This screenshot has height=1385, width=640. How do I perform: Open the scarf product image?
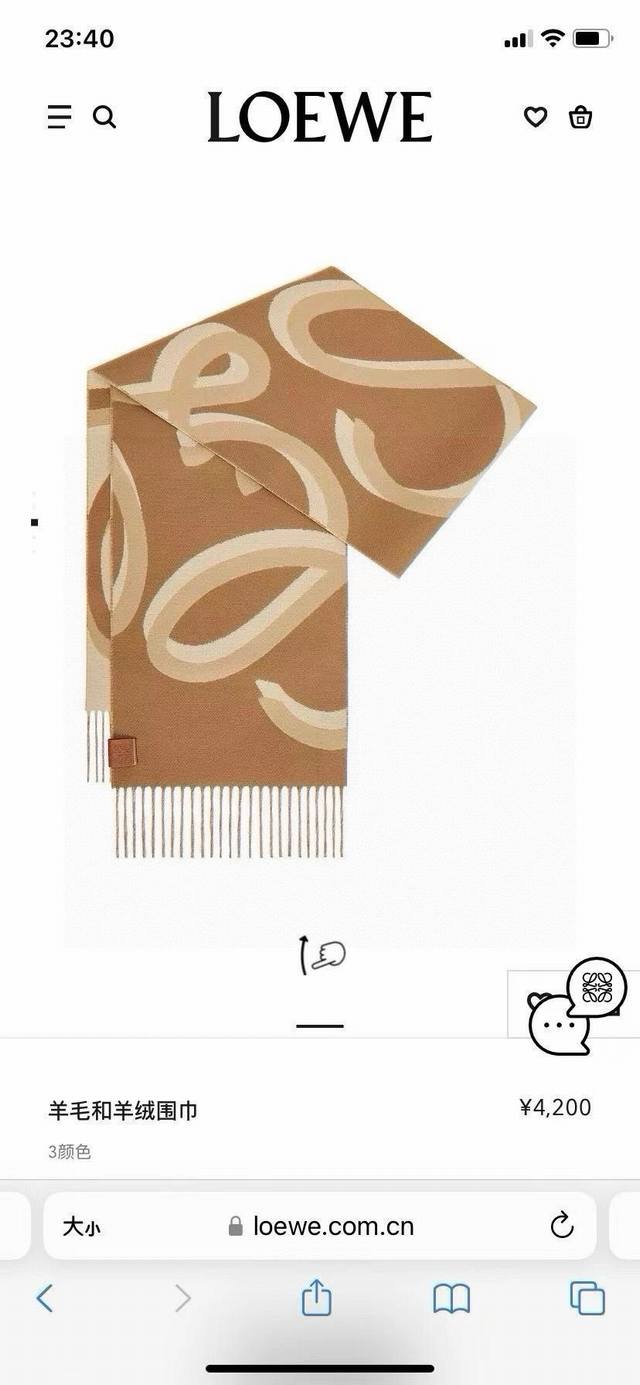pos(310,560)
